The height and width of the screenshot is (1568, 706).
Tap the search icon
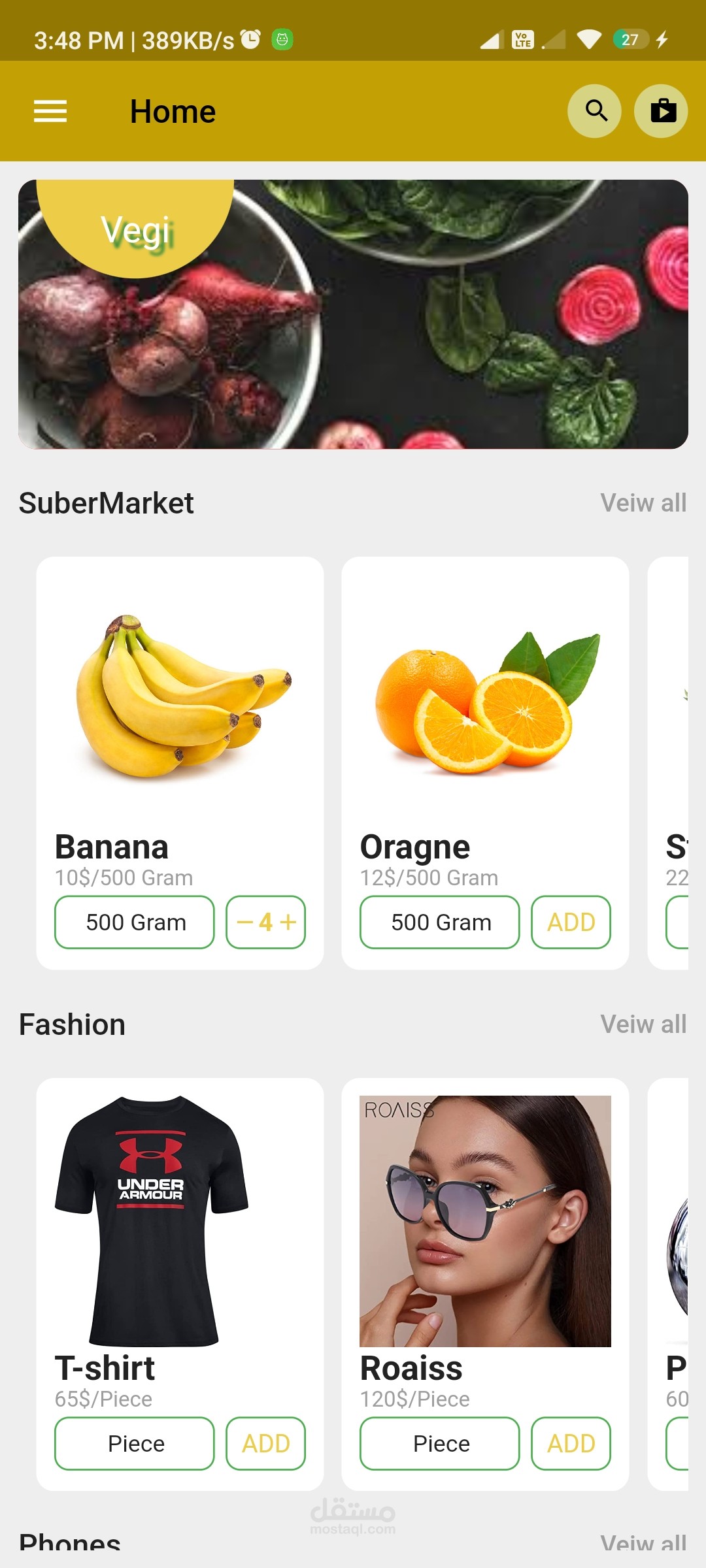tap(596, 111)
